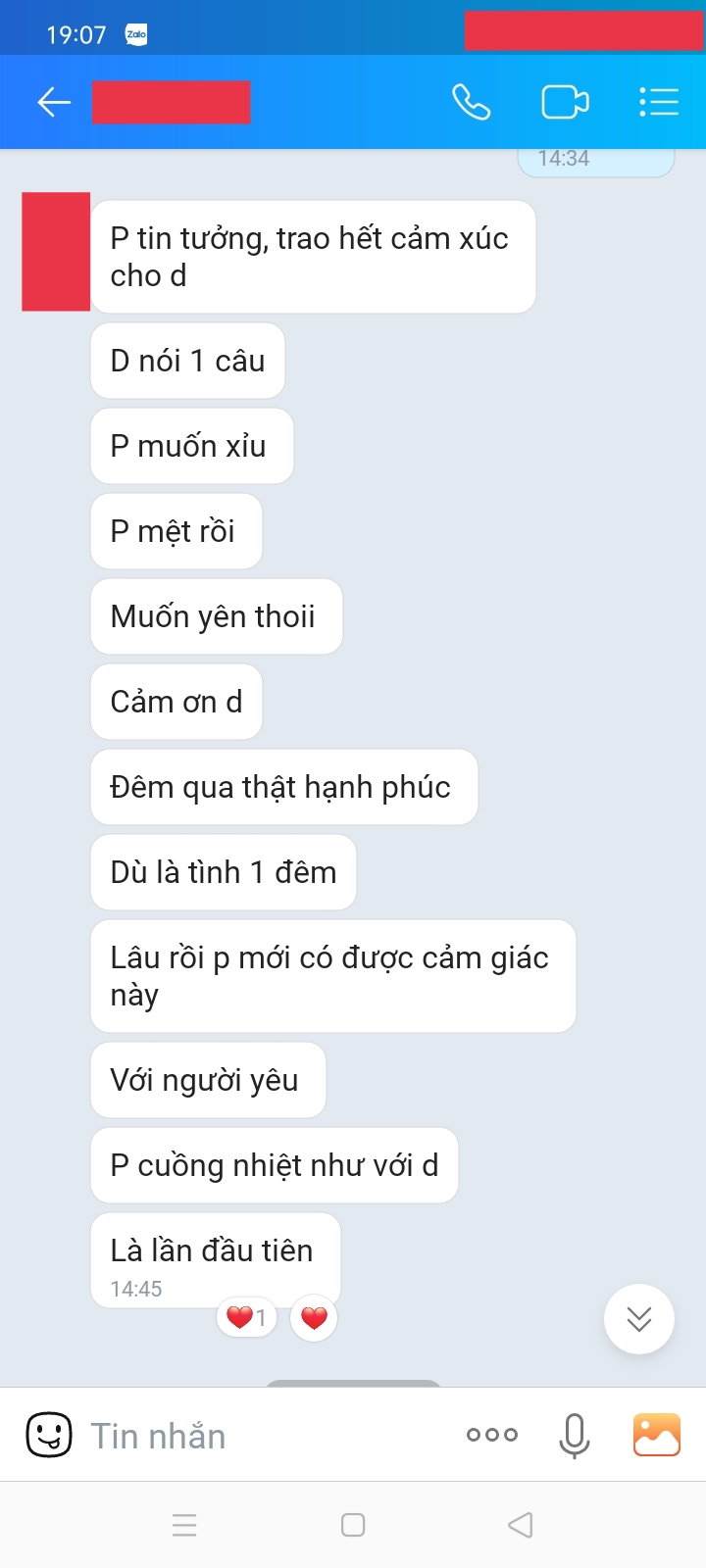
Task: View the heart reaction count on last message
Action: pyautogui.click(x=246, y=1318)
